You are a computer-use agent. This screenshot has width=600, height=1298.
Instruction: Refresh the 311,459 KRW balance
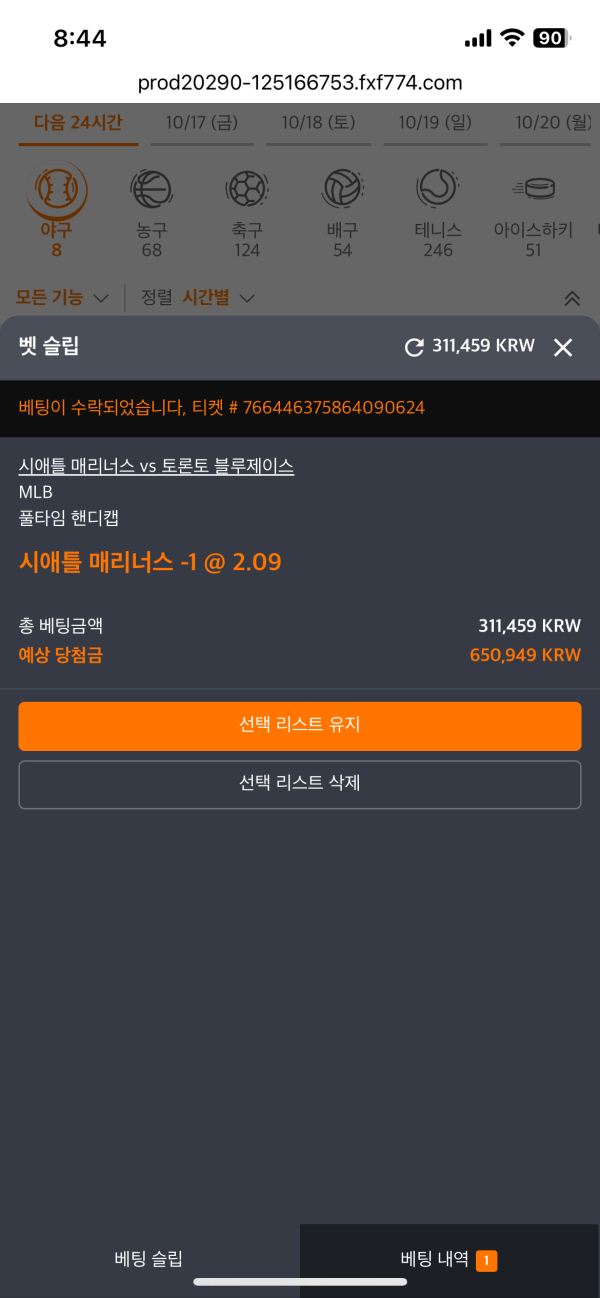click(x=414, y=347)
